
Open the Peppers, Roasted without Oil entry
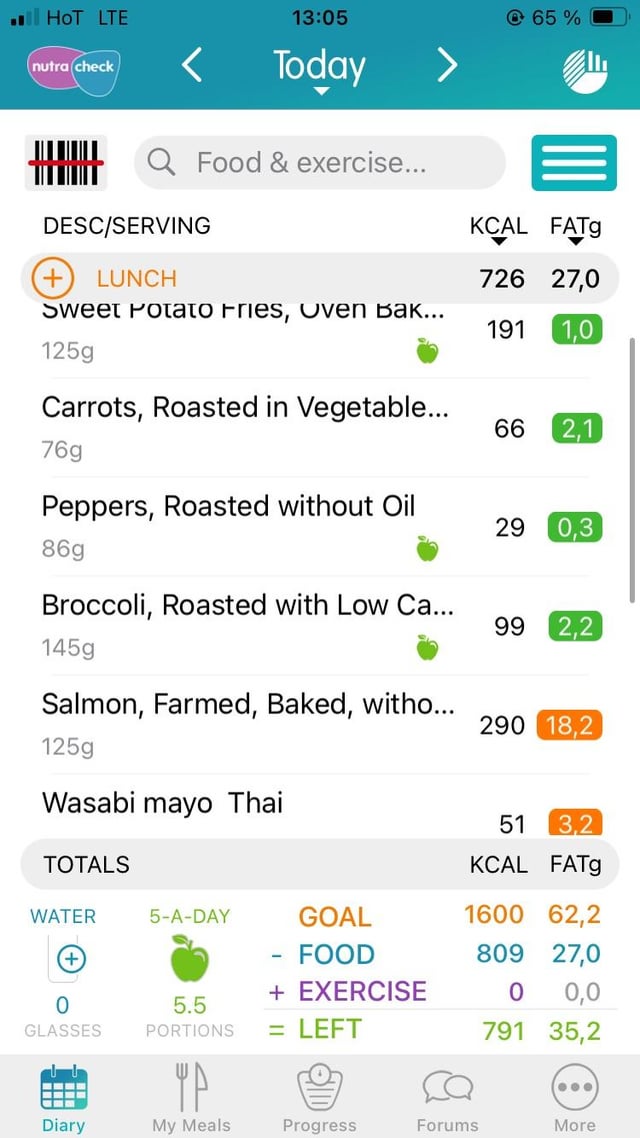319,527
